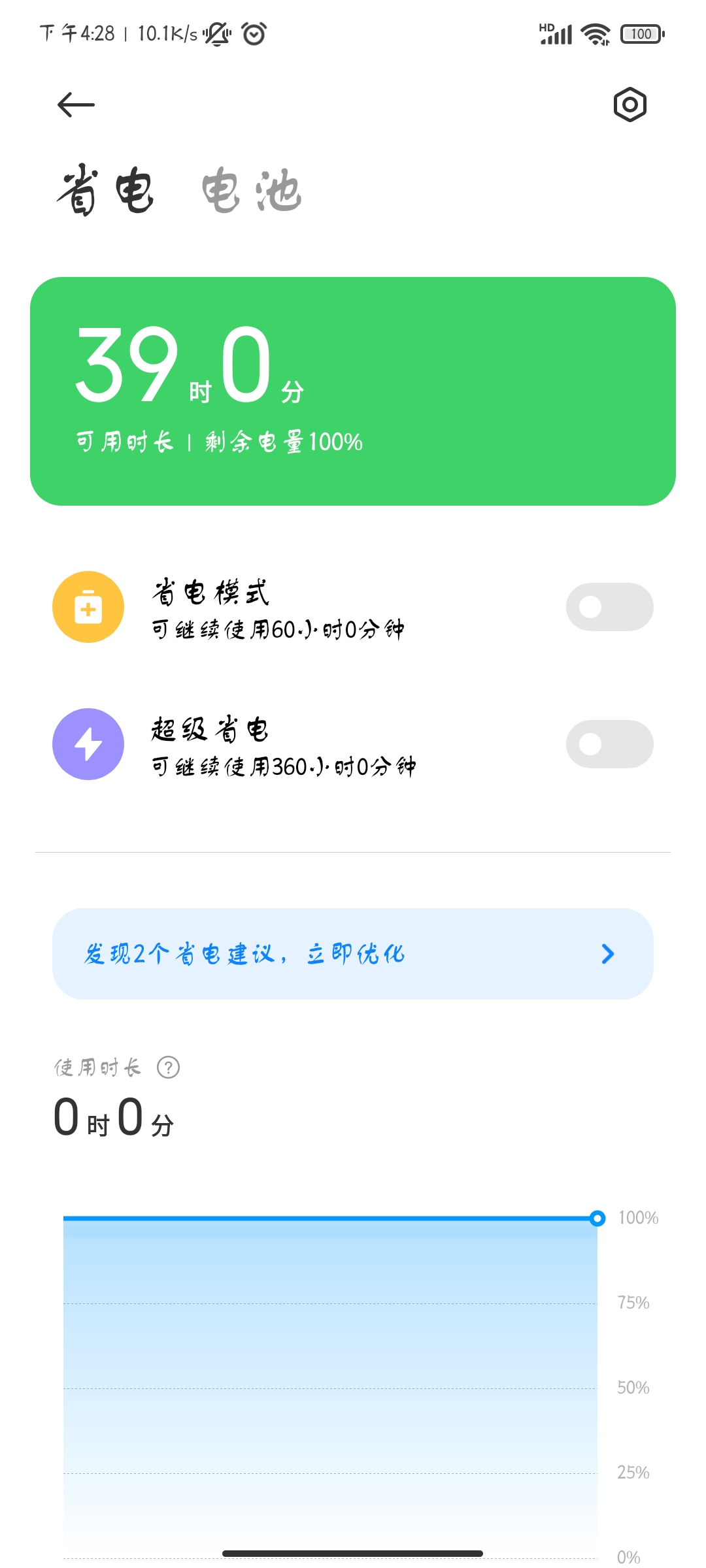Go back using the arrow icon
This screenshot has width=706, height=1568.
[76, 105]
